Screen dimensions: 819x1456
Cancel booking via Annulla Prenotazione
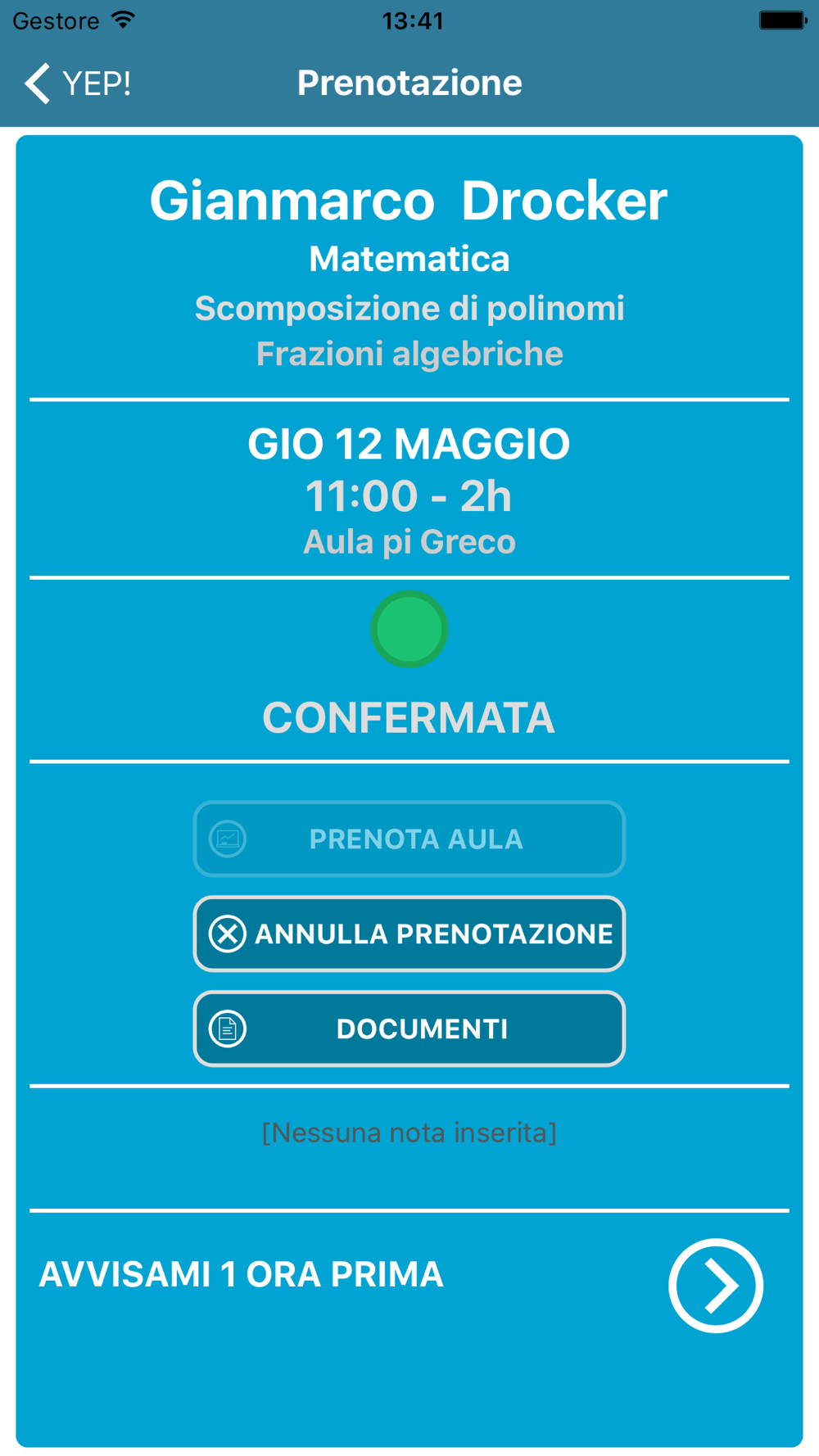409,934
